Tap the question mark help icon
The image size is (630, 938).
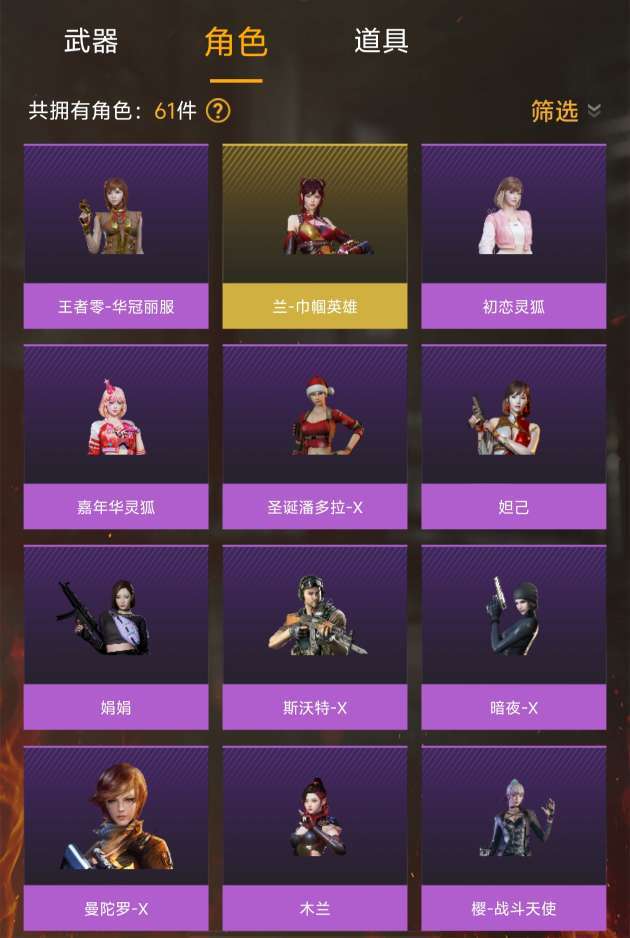(x=218, y=110)
